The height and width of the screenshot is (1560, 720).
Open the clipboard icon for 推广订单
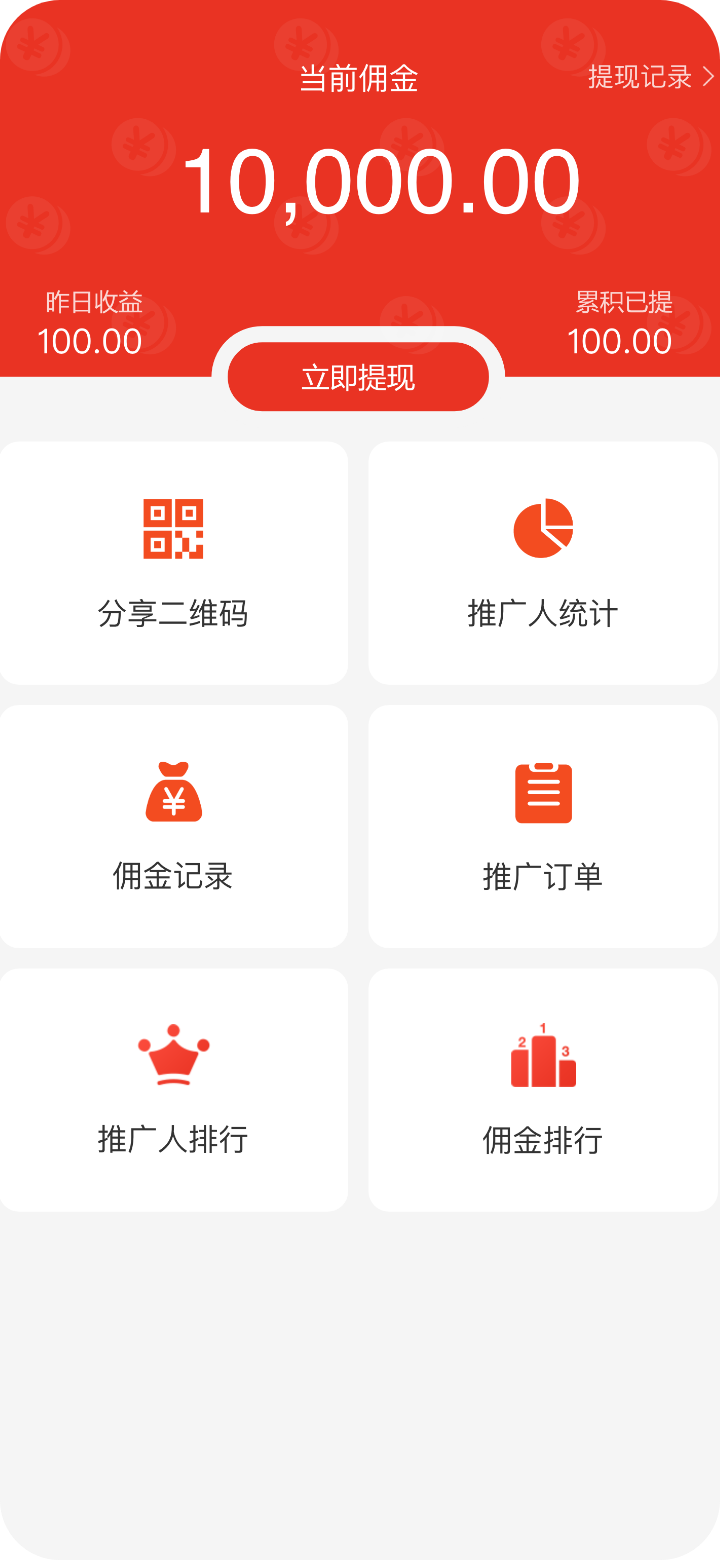coord(542,793)
